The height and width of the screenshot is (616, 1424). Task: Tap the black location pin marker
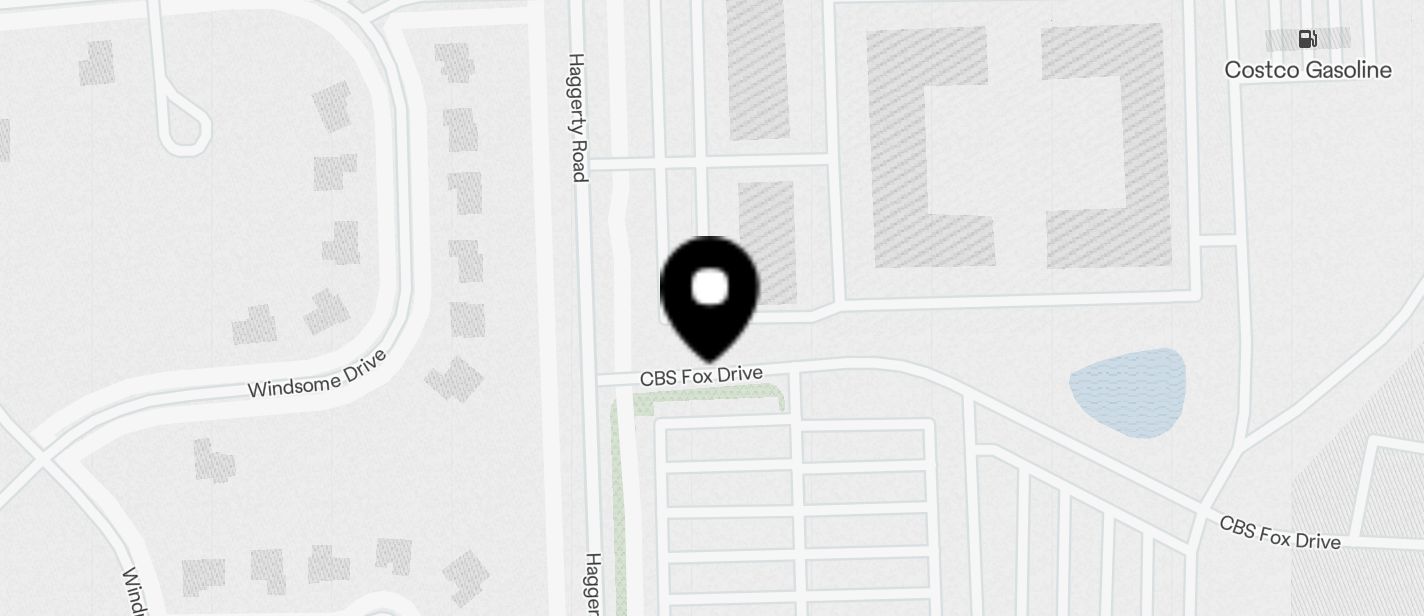[x=710, y=292]
